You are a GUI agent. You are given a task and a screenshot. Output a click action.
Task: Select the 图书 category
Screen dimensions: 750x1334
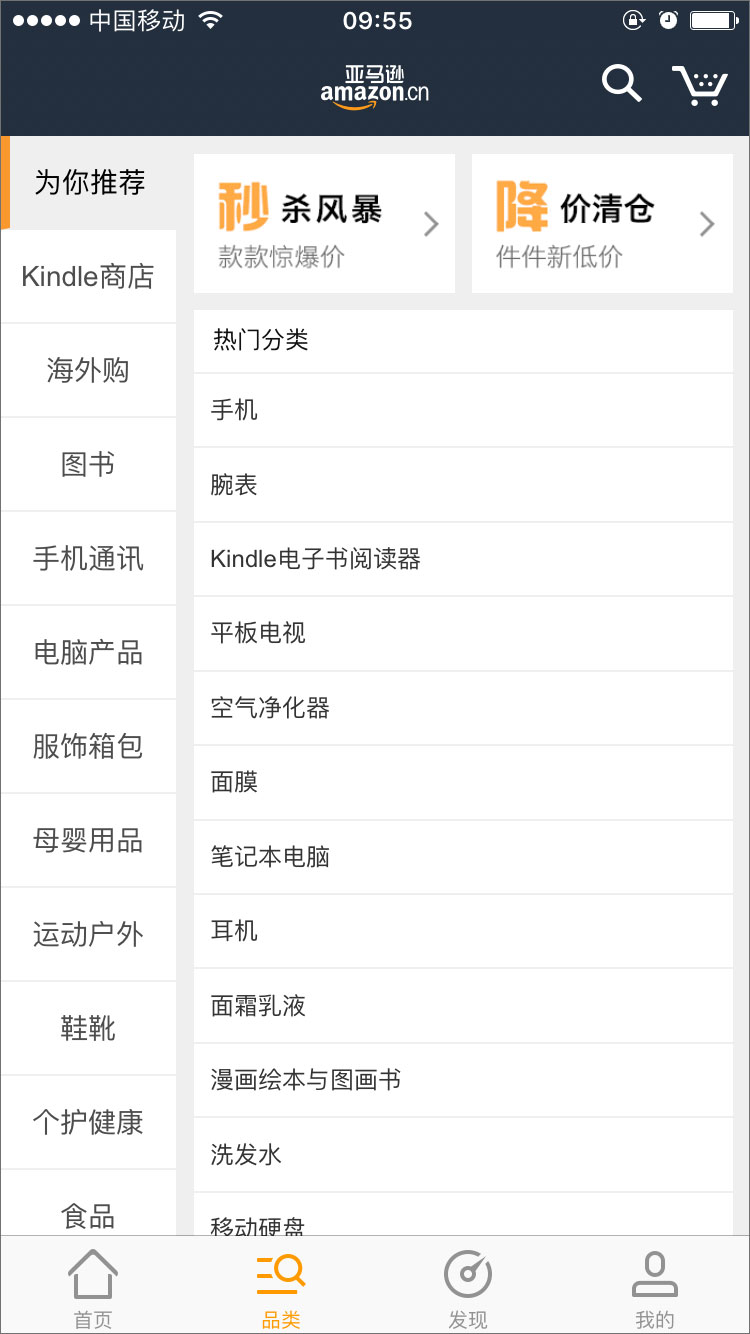pyautogui.click(x=88, y=465)
